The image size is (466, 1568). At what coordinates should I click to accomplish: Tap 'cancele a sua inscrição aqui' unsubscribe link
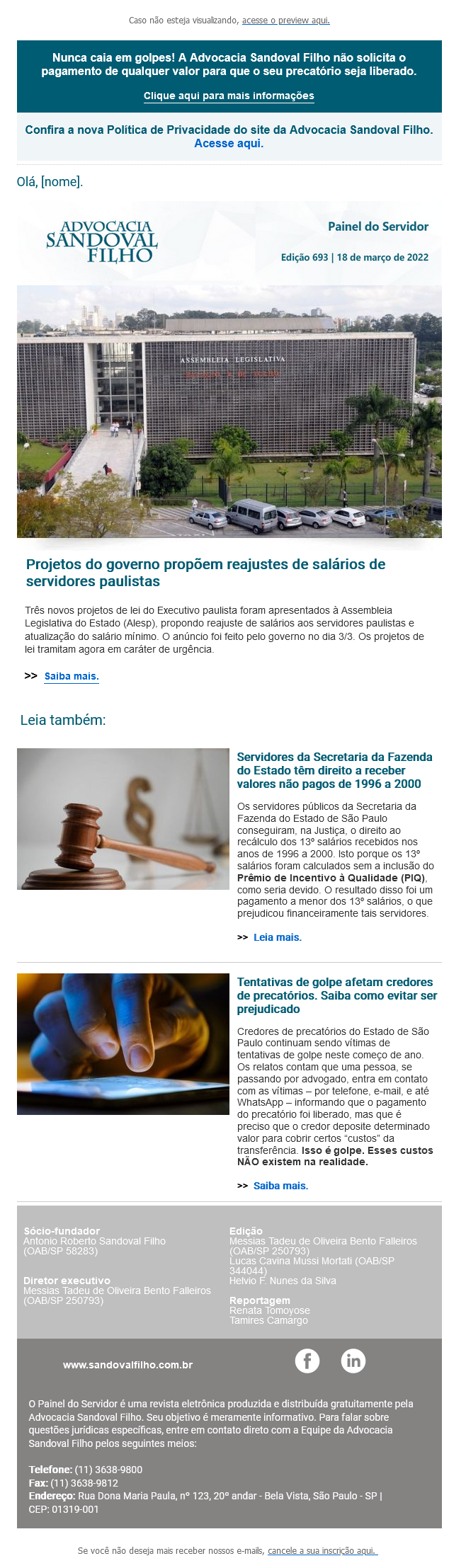pyautogui.click(x=322, y=1550)
